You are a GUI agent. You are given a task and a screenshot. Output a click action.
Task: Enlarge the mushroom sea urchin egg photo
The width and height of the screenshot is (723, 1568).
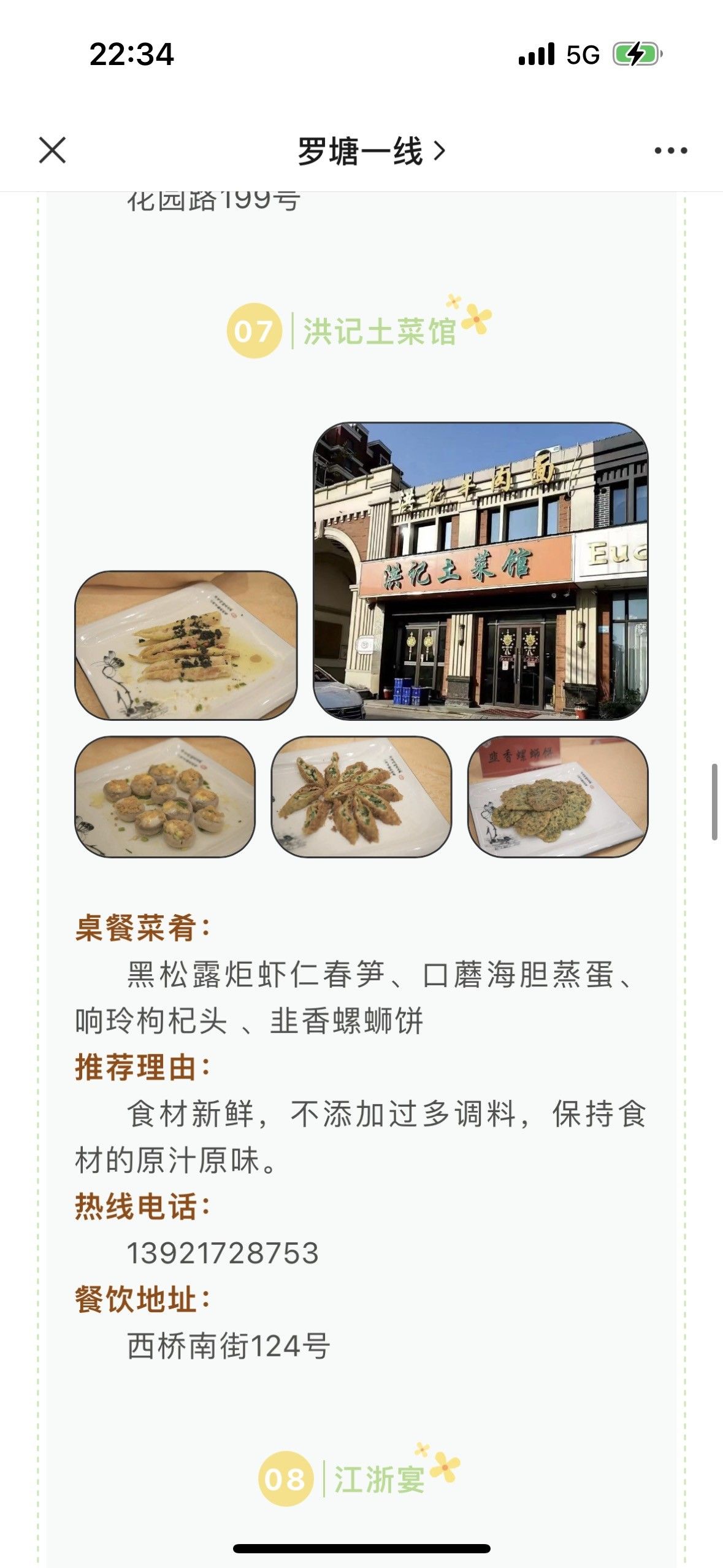click(164, 796)
